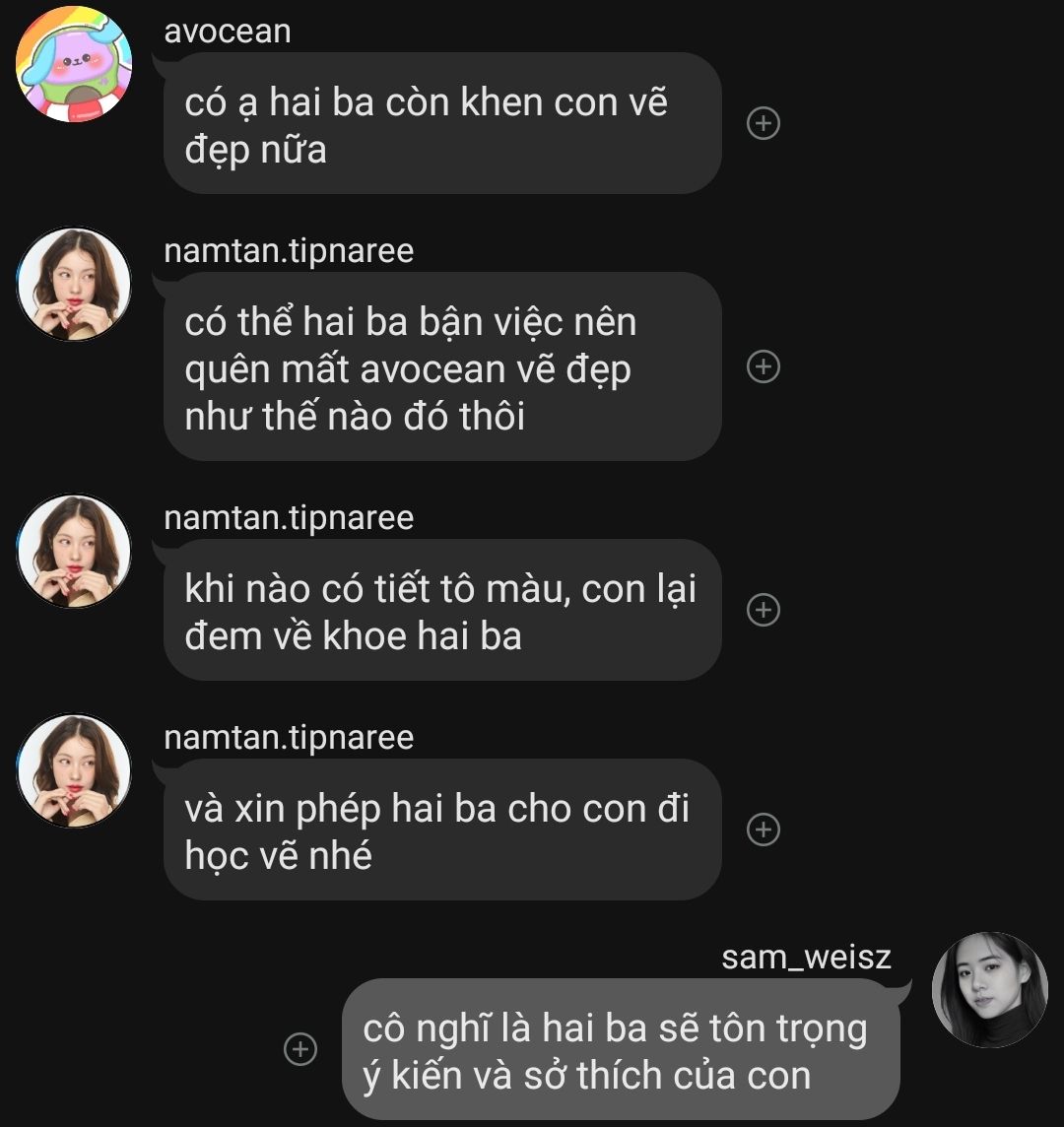React to "và xin phép hai ba" message
1064x1127 pixels.
764,829
